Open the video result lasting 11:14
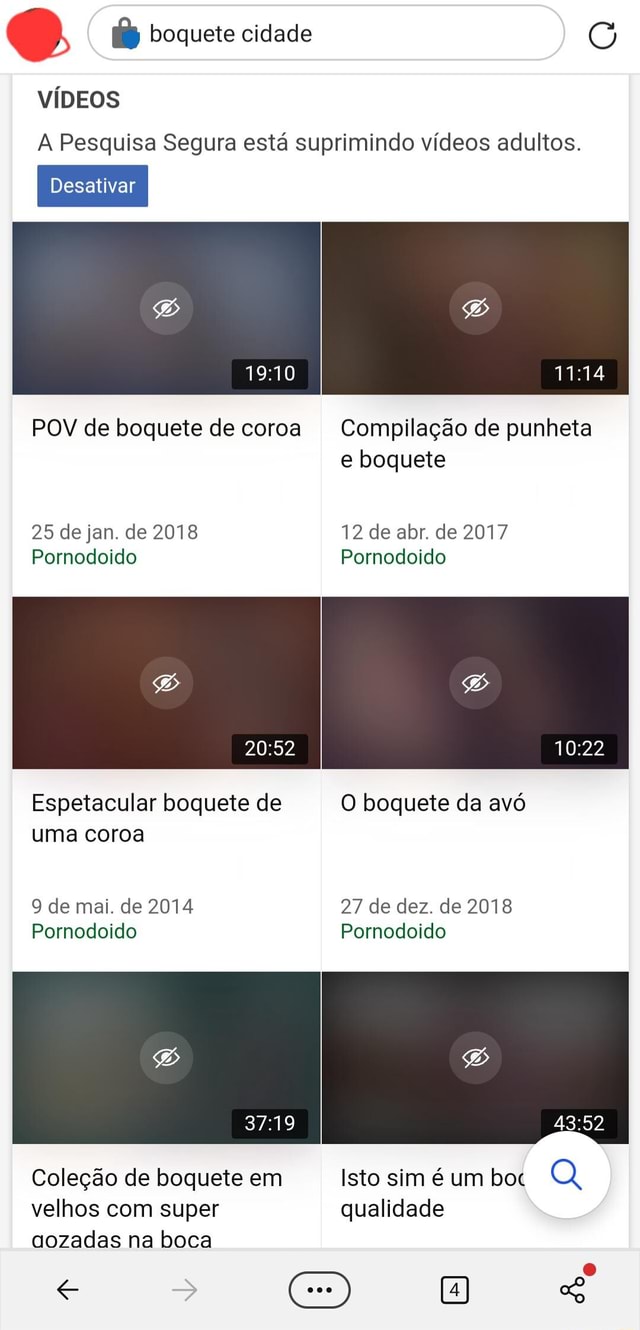Screen dimensions: 640x1330 475,308
